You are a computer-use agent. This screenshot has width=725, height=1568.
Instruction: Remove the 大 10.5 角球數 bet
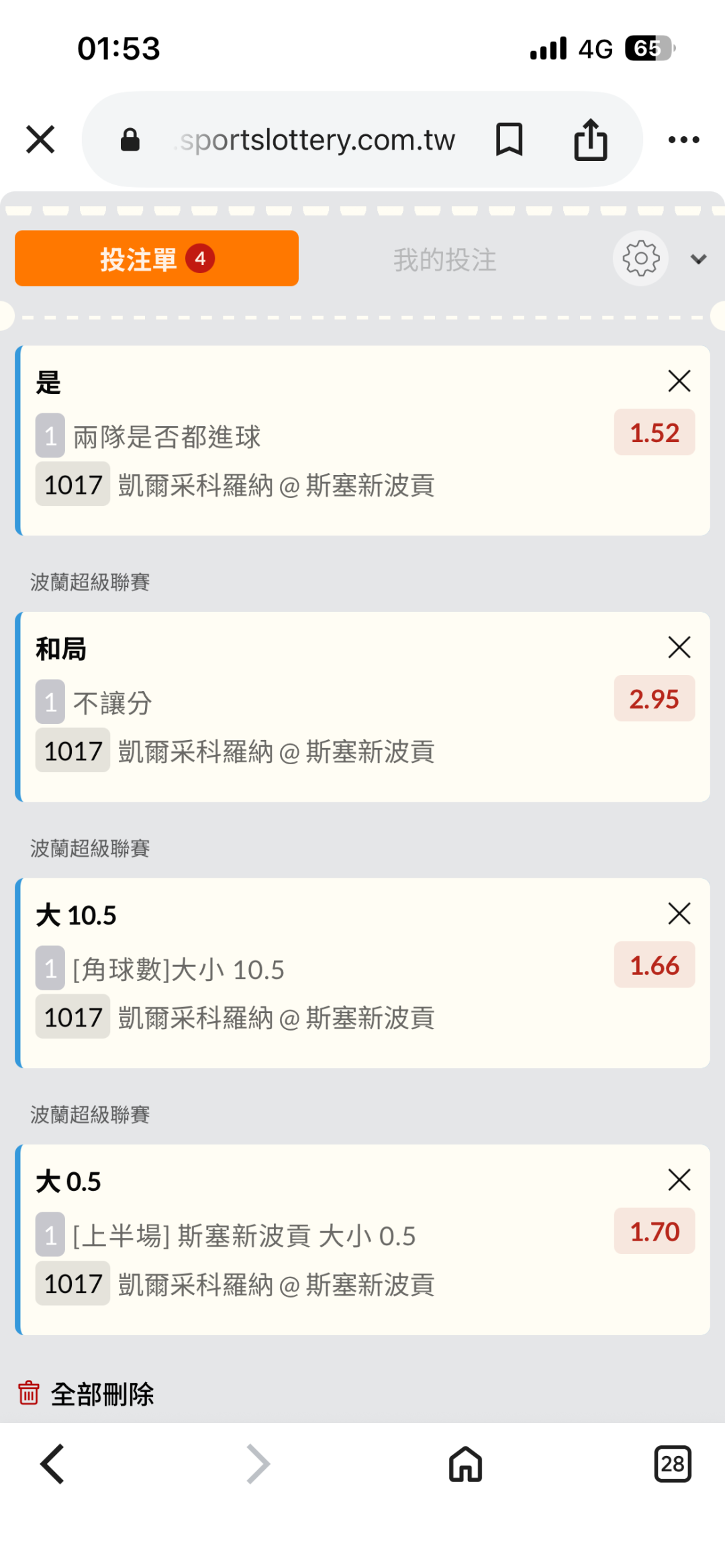679,914
